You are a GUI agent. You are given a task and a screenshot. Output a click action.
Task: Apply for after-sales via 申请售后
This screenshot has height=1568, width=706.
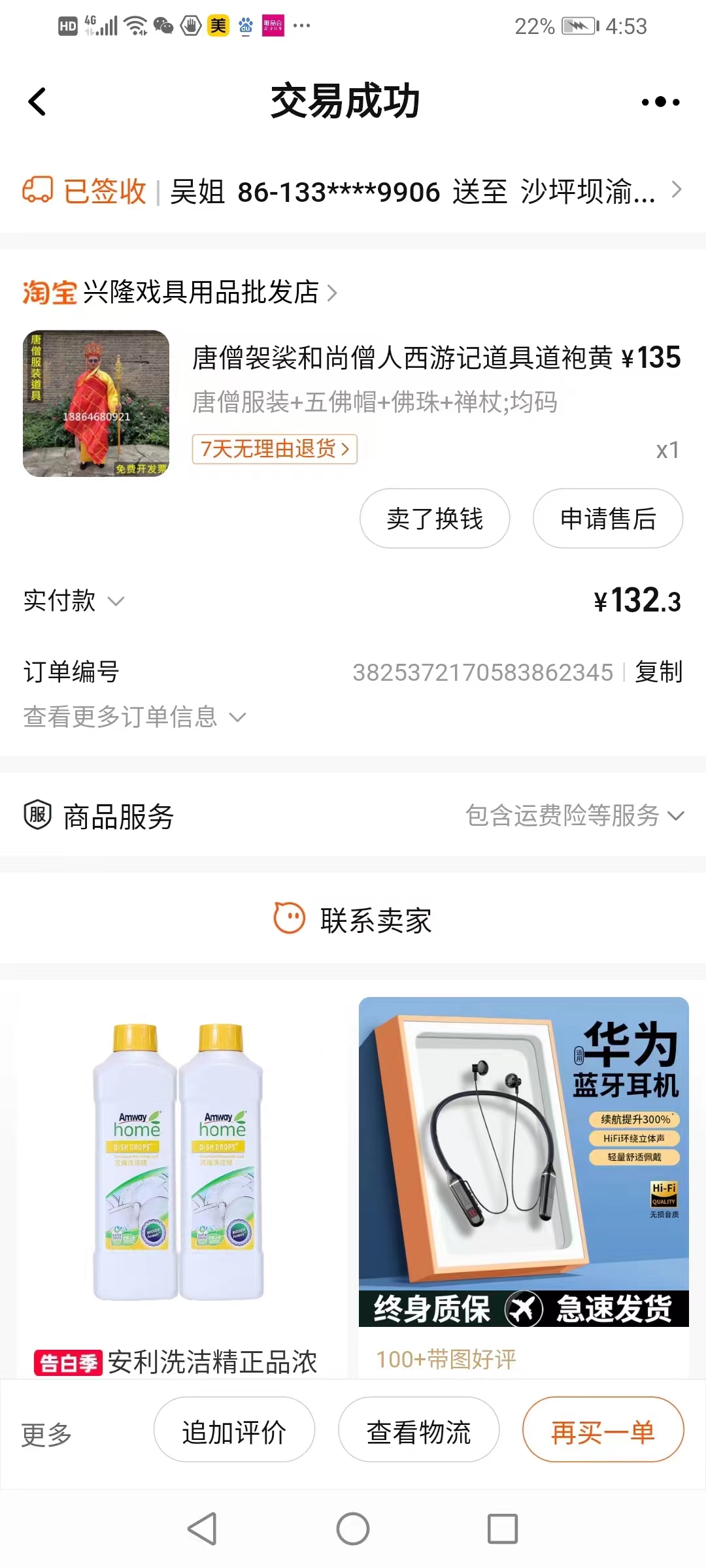tap(608, 519)
